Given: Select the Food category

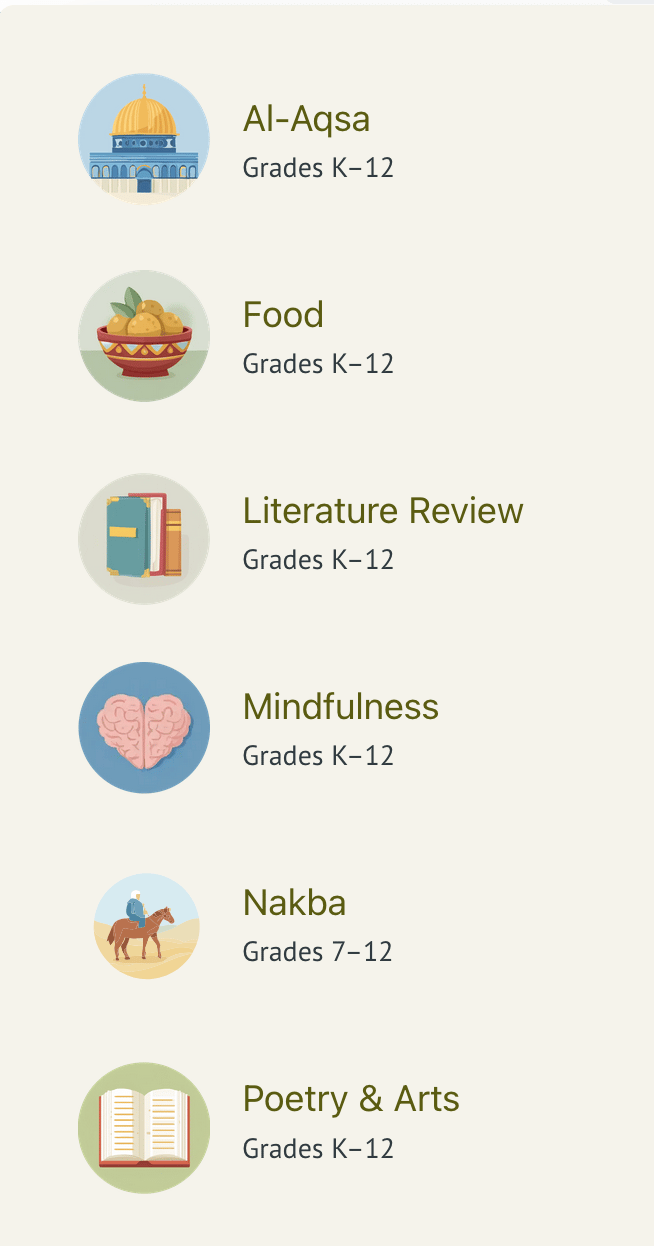Looking at the screenshot, I should [283, 316].
